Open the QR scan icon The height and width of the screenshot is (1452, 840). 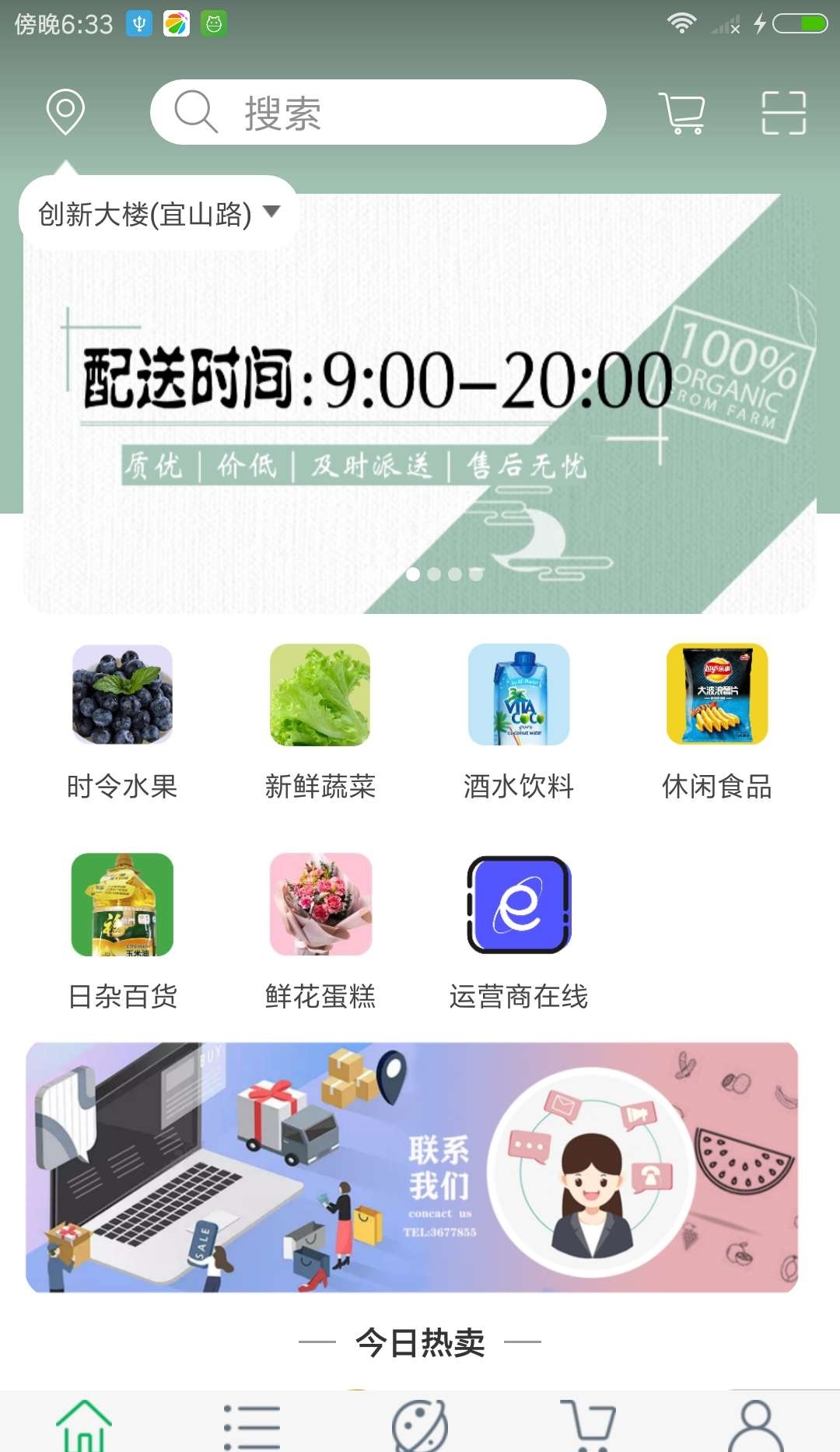(783, 113)
